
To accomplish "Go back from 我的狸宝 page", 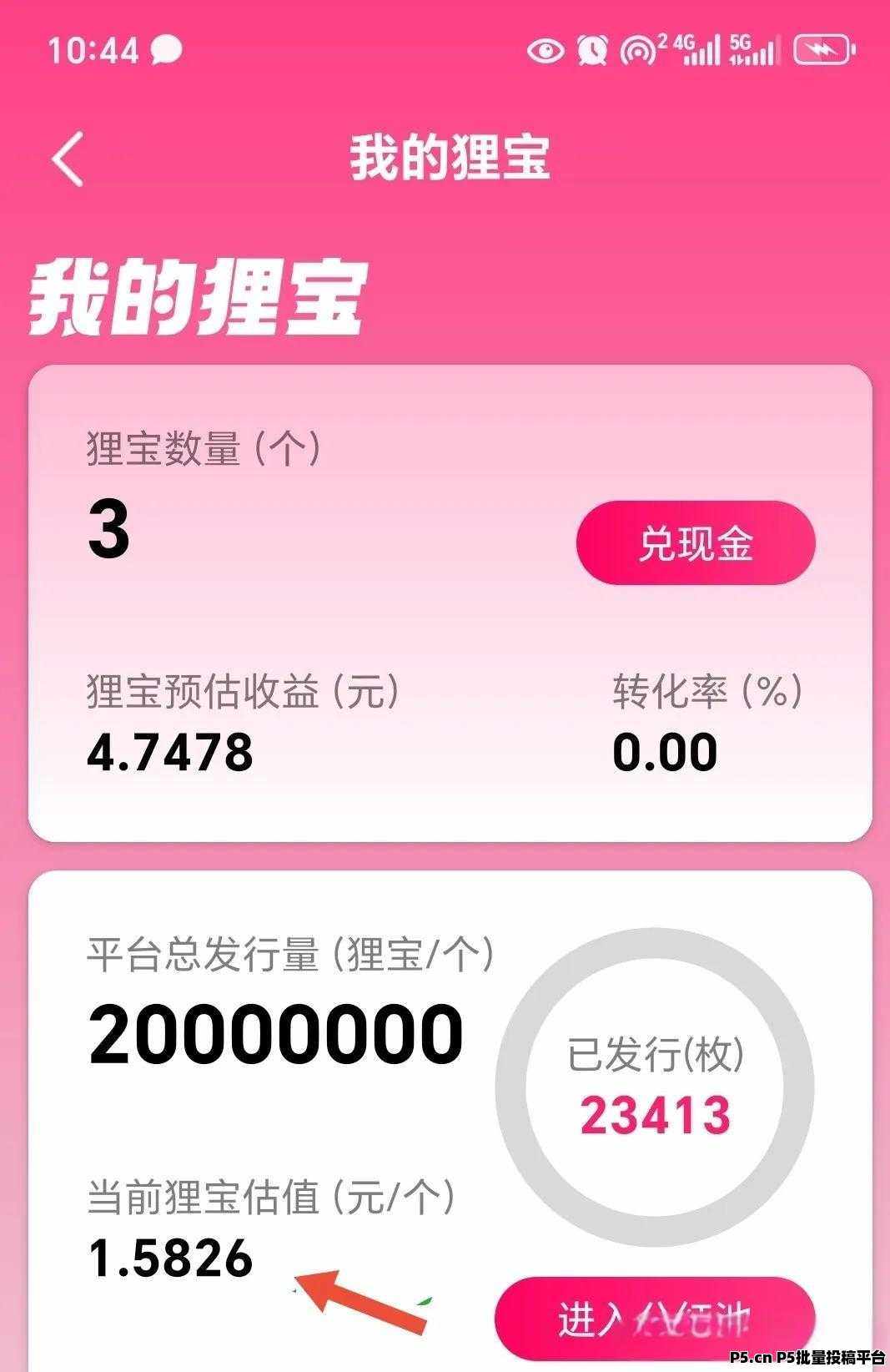I will pos(68,159).
